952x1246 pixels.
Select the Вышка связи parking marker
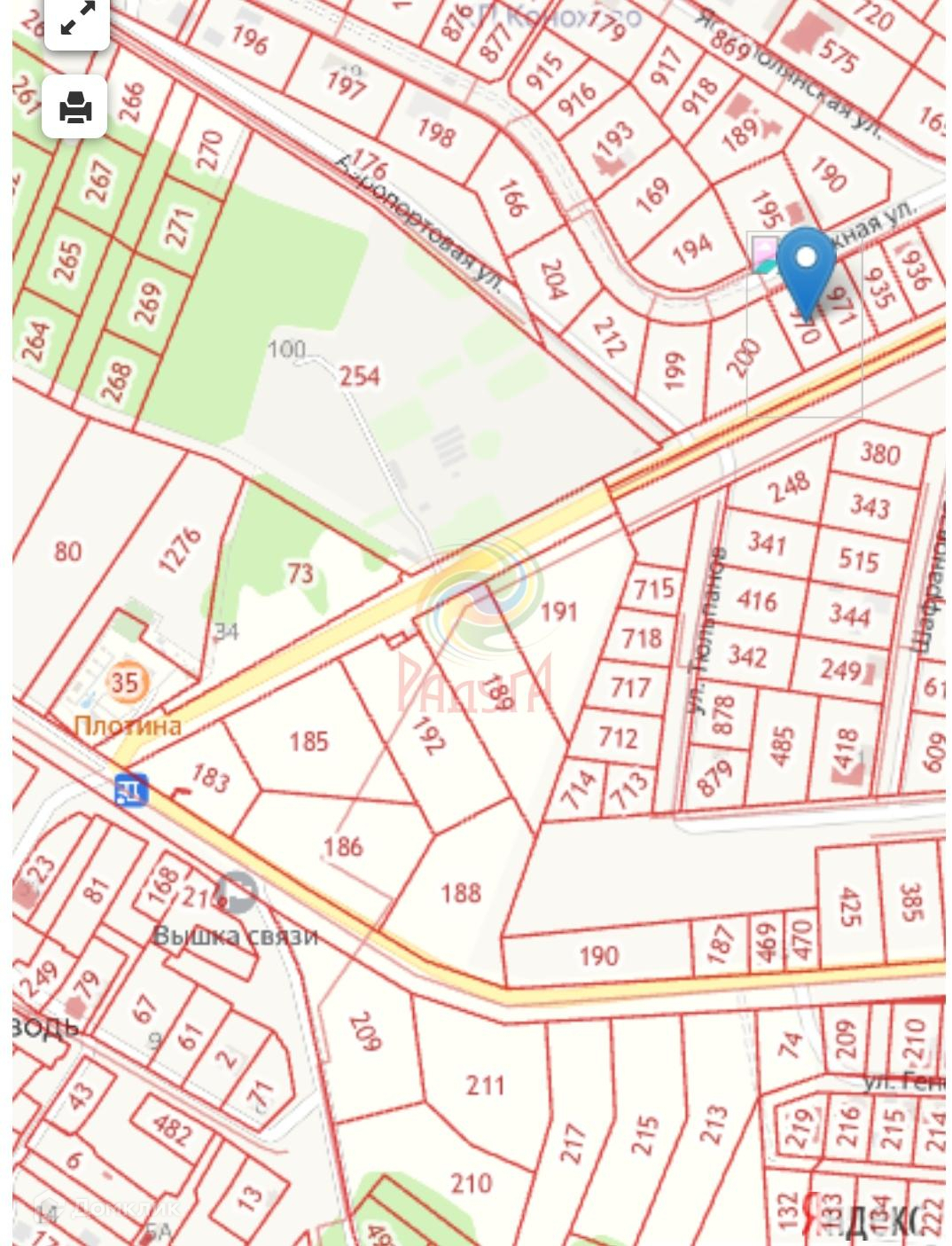coord(237,893)
